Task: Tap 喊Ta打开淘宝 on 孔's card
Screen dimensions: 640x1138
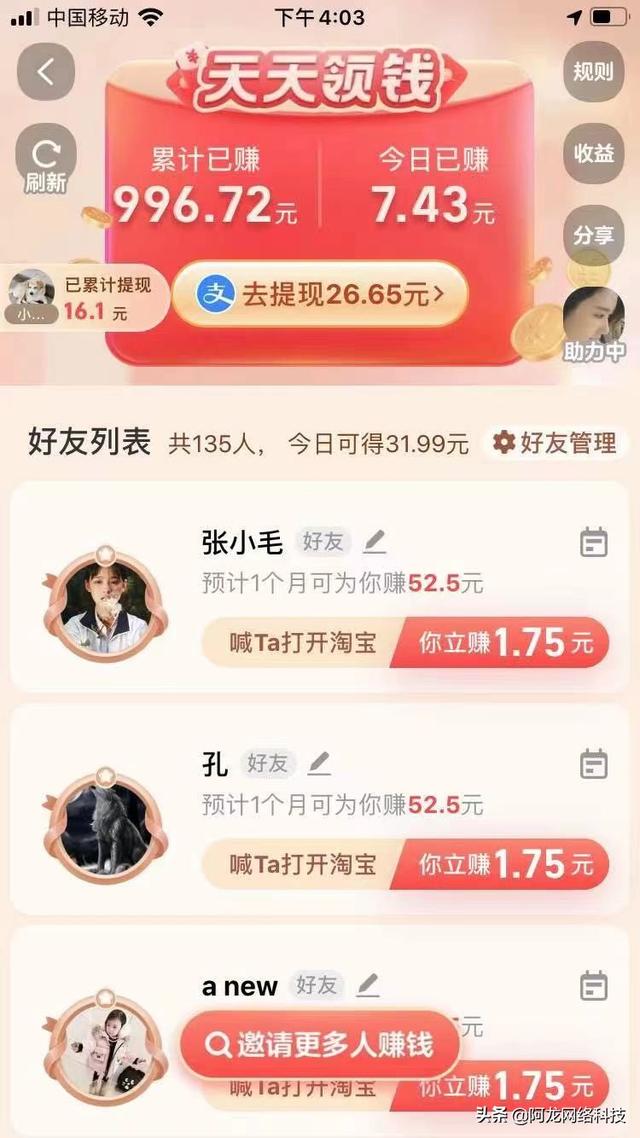Action: tap(301, 864)
